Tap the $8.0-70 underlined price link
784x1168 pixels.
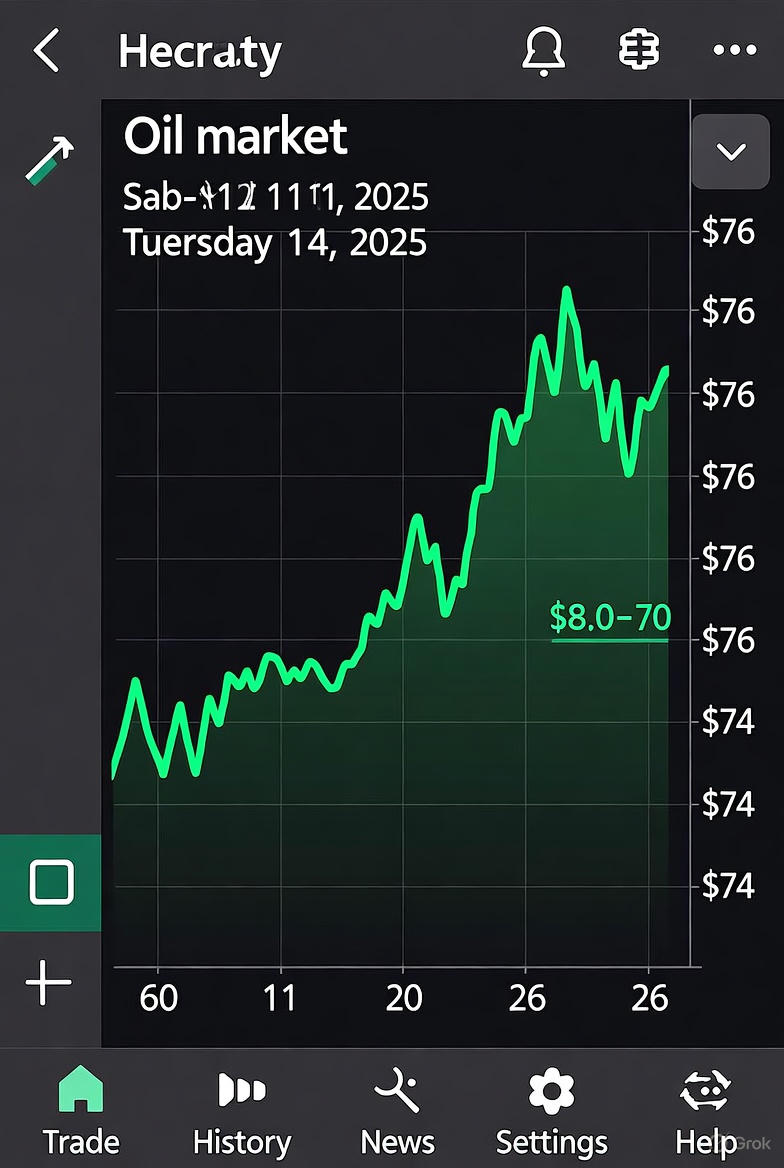click(610, 620)
